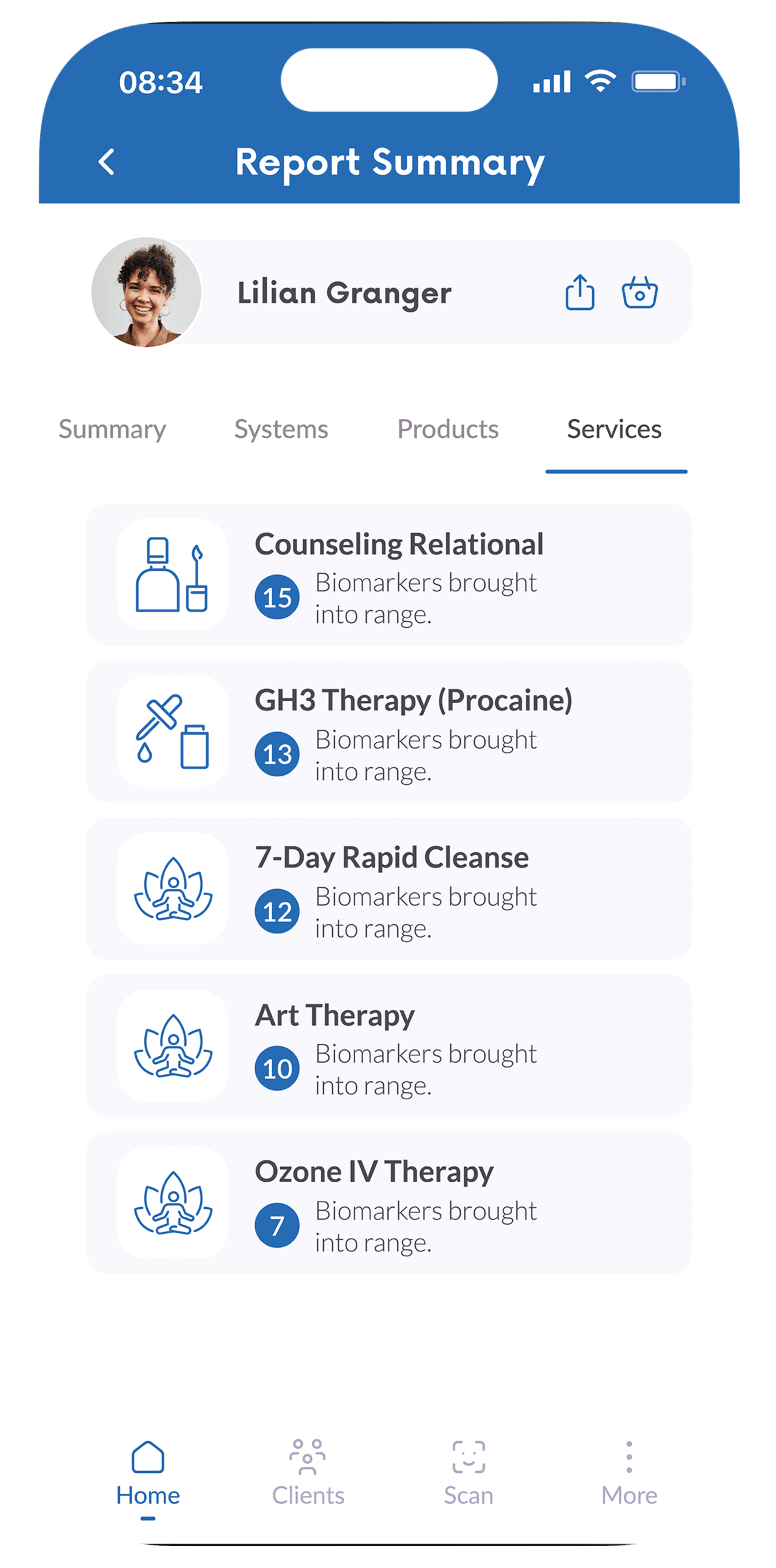776x1568 pixels.
Task: Tap the Art Therapy meditation icon
Action: pyautogui.click(x=172, y=1050)
